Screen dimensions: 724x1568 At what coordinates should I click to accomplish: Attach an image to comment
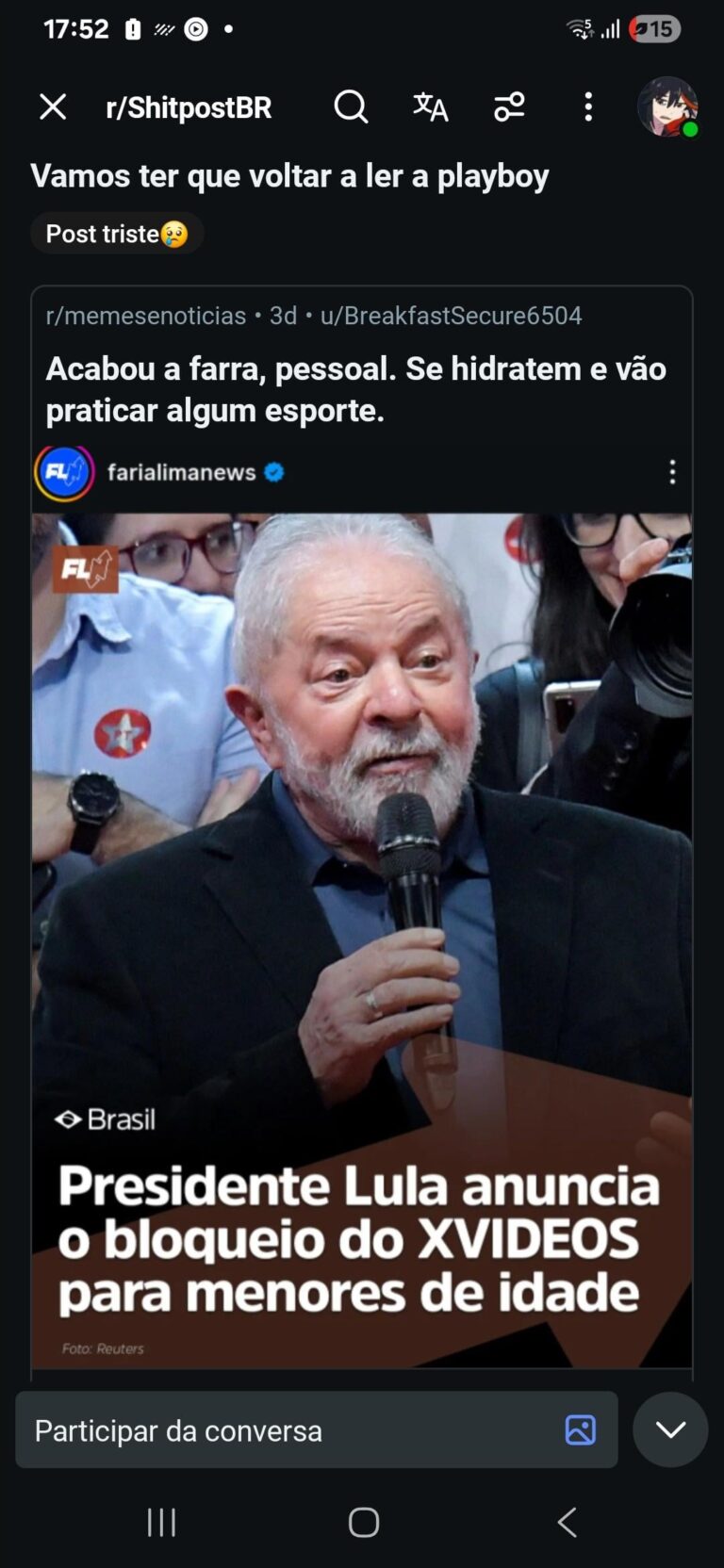pyautogui.click(x=580, y=1430)
